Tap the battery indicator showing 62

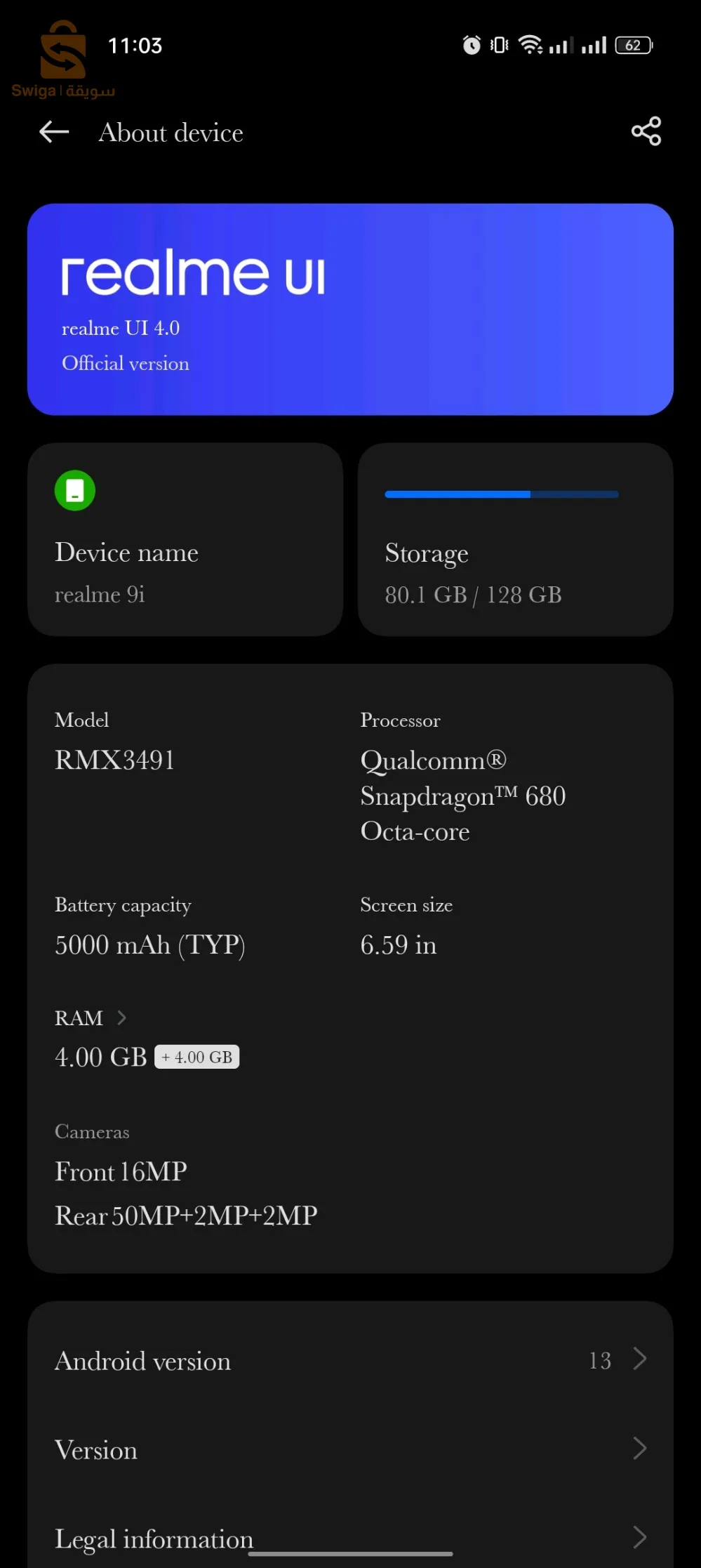(x=631, y=45)
